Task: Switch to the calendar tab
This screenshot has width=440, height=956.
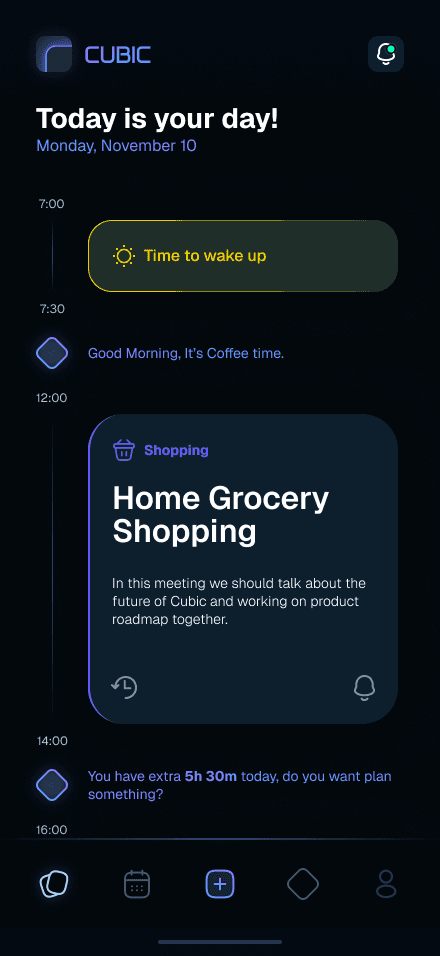Action: 137,884
